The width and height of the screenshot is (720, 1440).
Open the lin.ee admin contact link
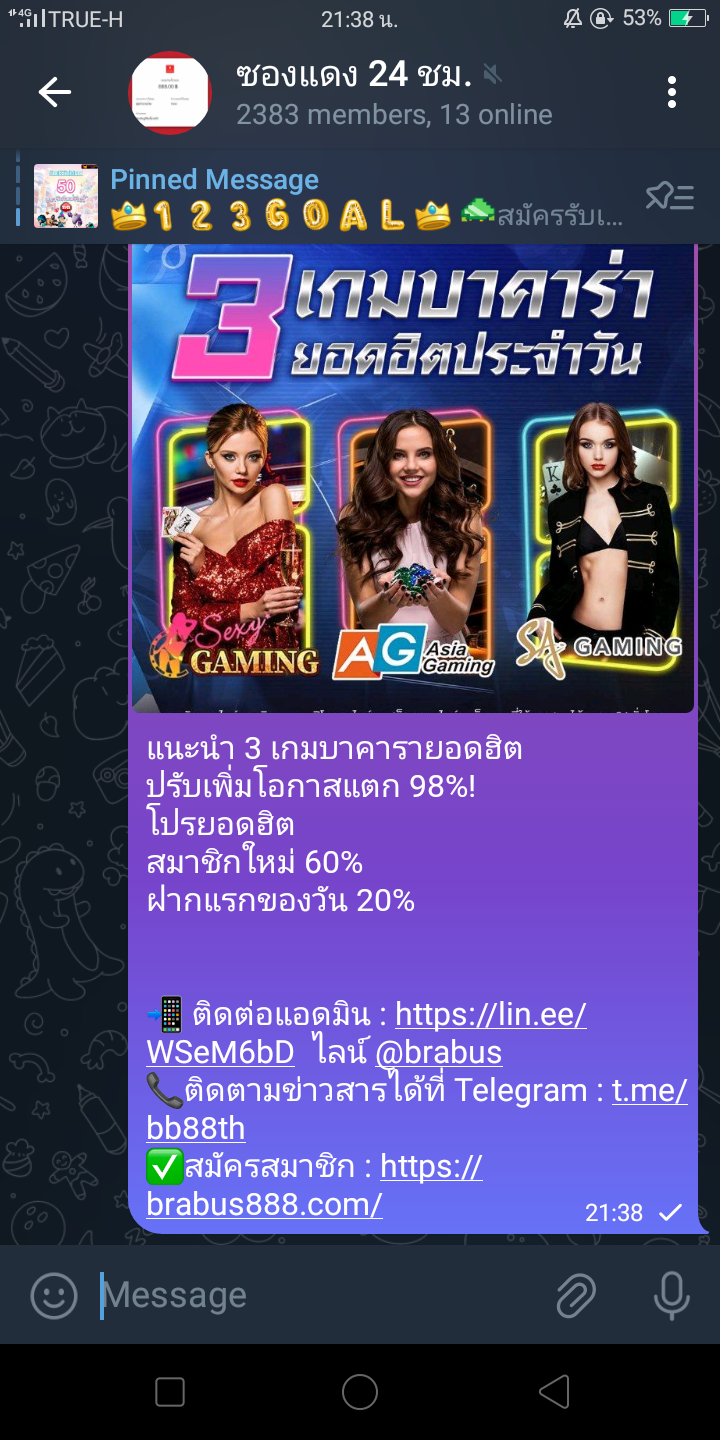coord(366,1033)
